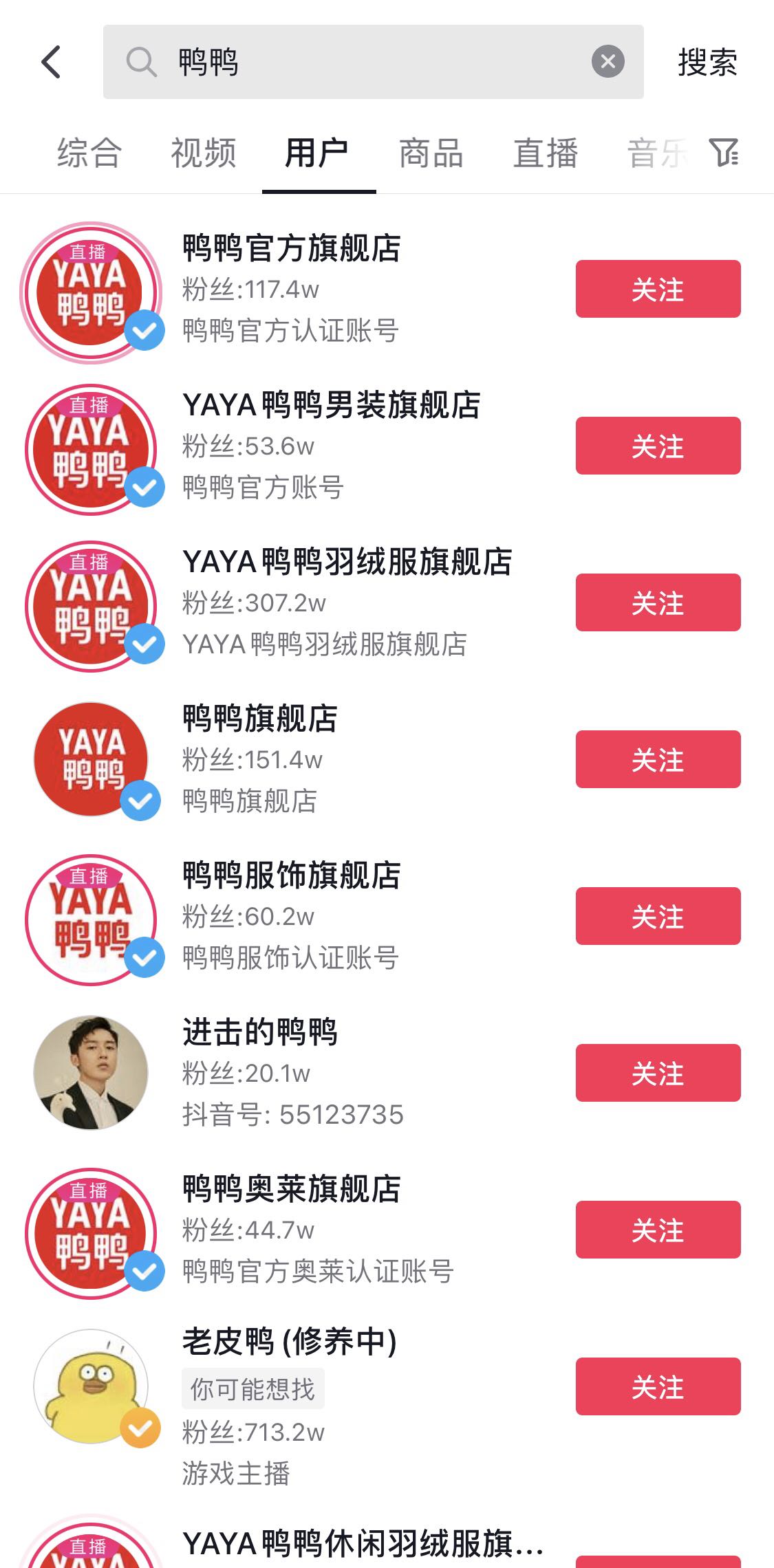Clear the search text 鸭鸭
Screen dimensions: 774x1568
[x=608, y=62]
